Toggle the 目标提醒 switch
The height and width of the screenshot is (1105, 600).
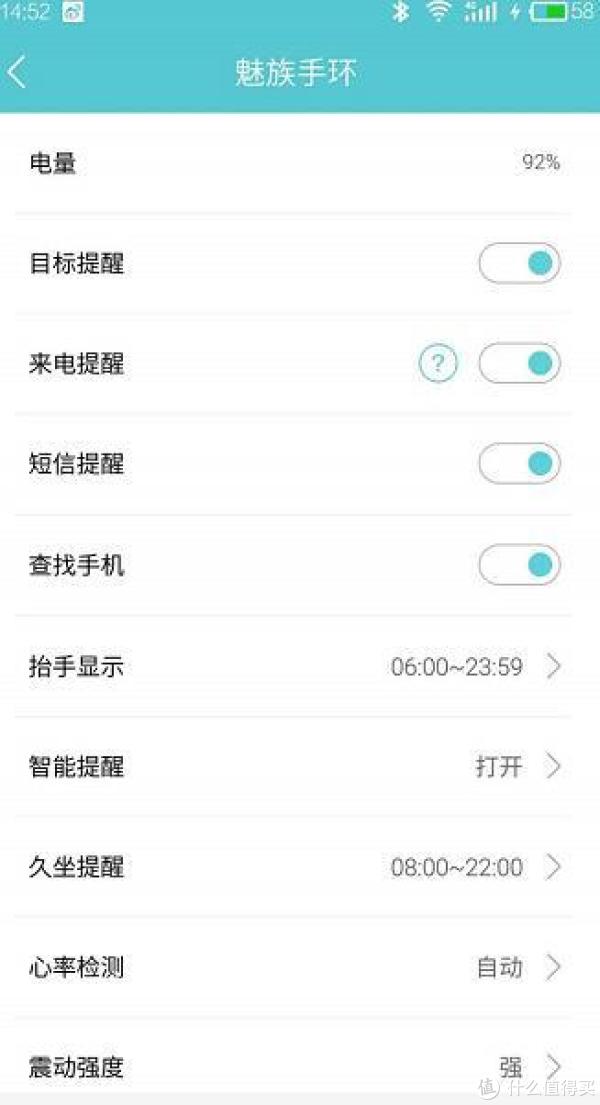point(520,264)
